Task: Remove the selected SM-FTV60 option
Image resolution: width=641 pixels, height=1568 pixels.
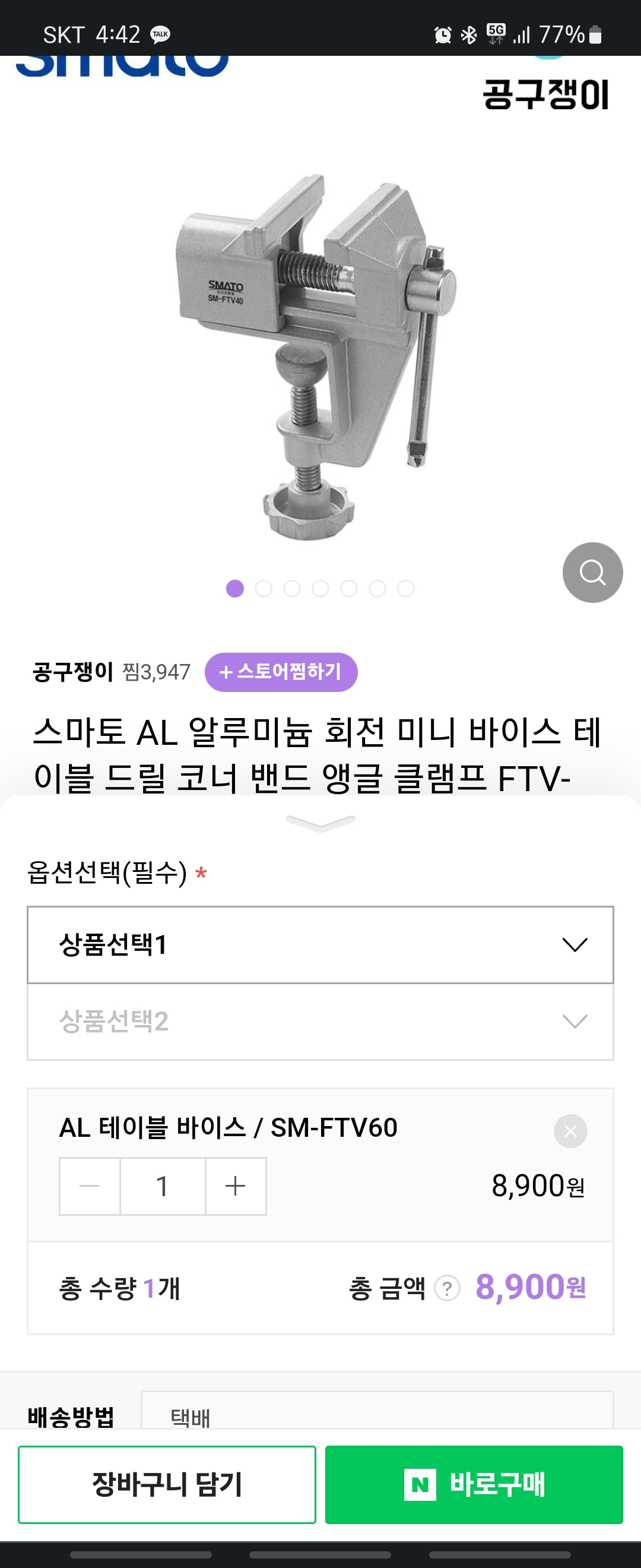Action: pos(570,1131)
